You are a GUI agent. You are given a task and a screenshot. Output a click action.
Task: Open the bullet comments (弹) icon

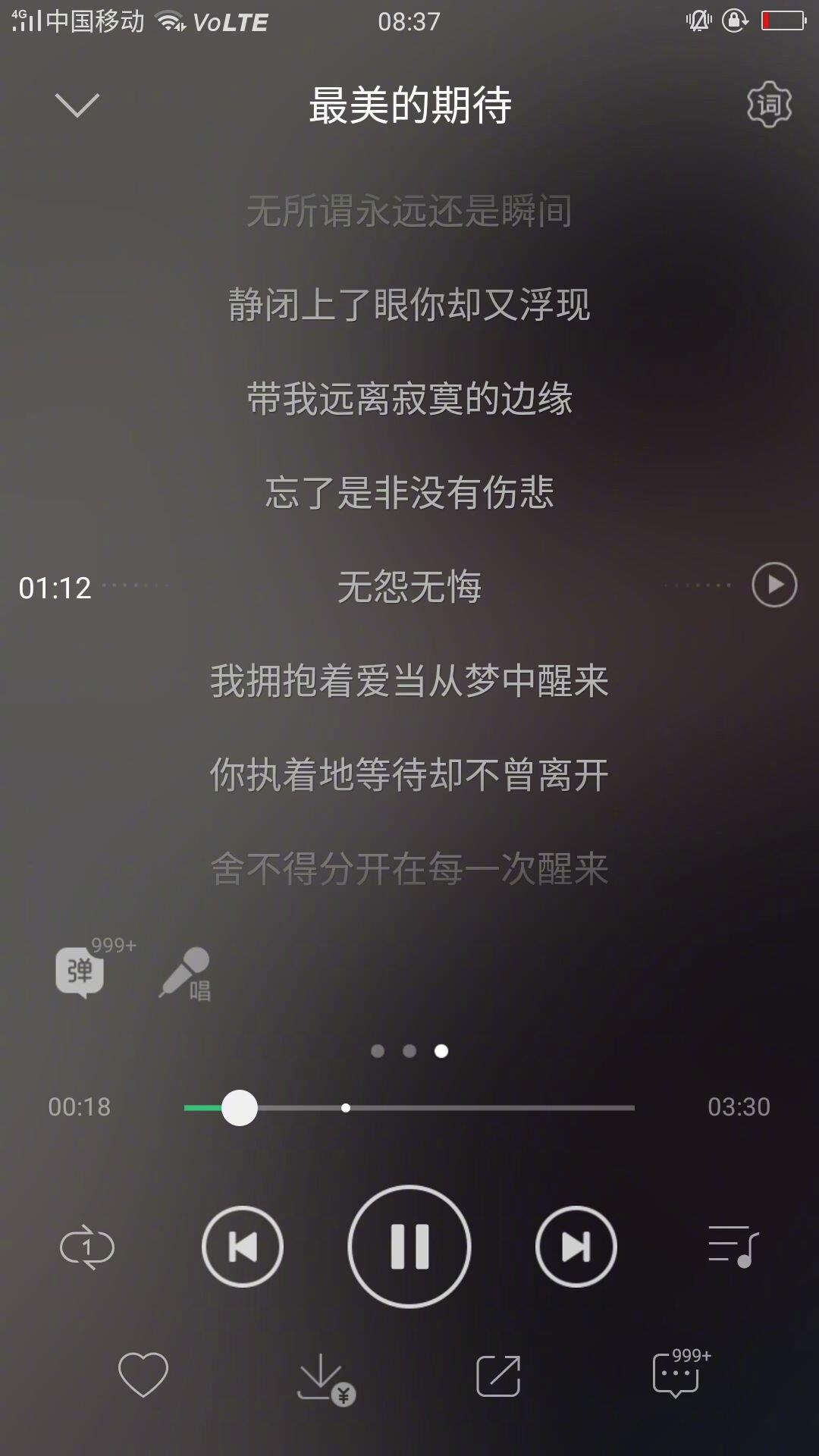[80, 971]
